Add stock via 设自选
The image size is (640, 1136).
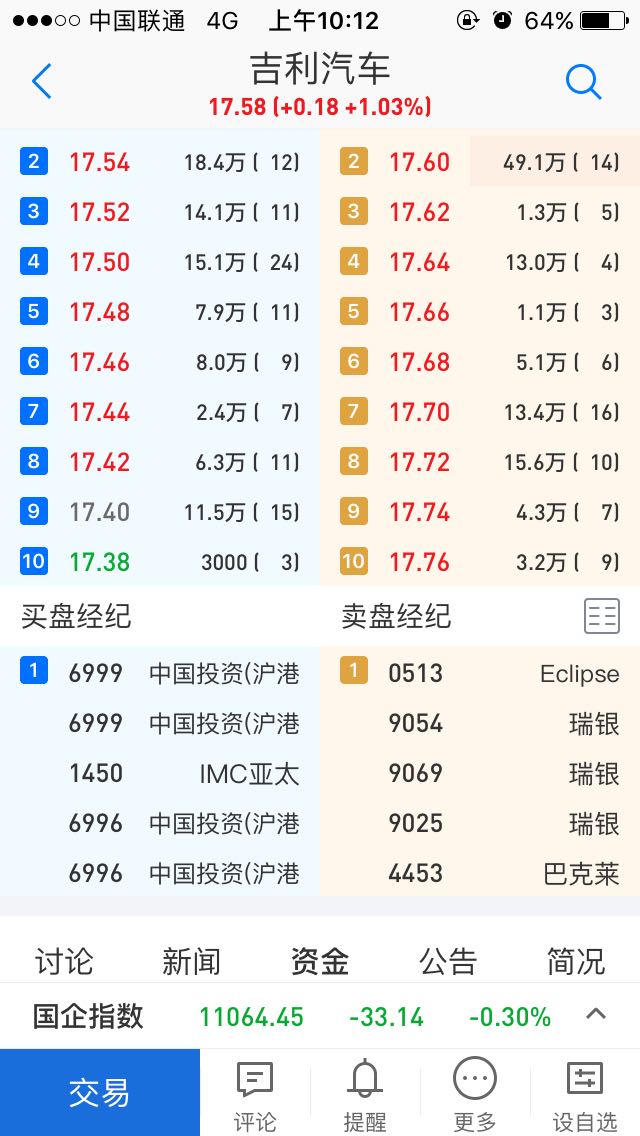click(585, 1095)
